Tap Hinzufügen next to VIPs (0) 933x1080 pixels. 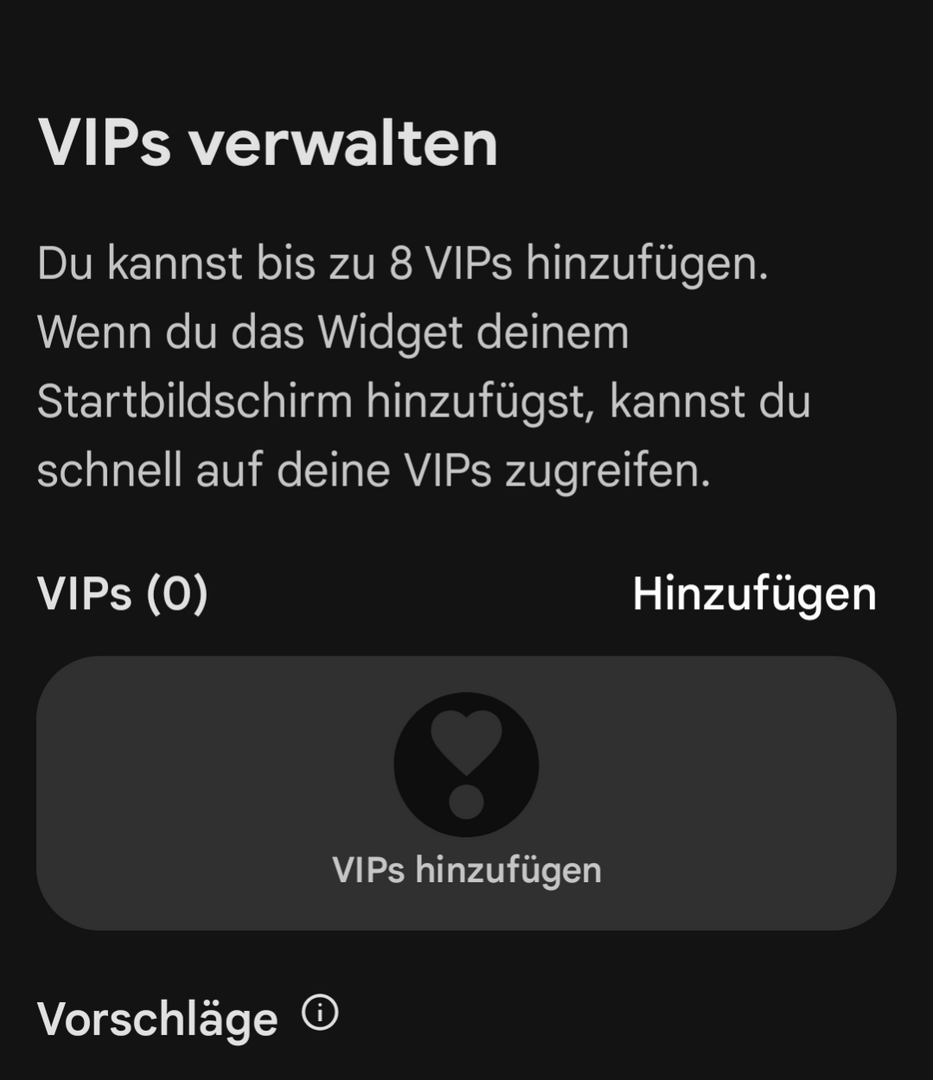(754, 594)
